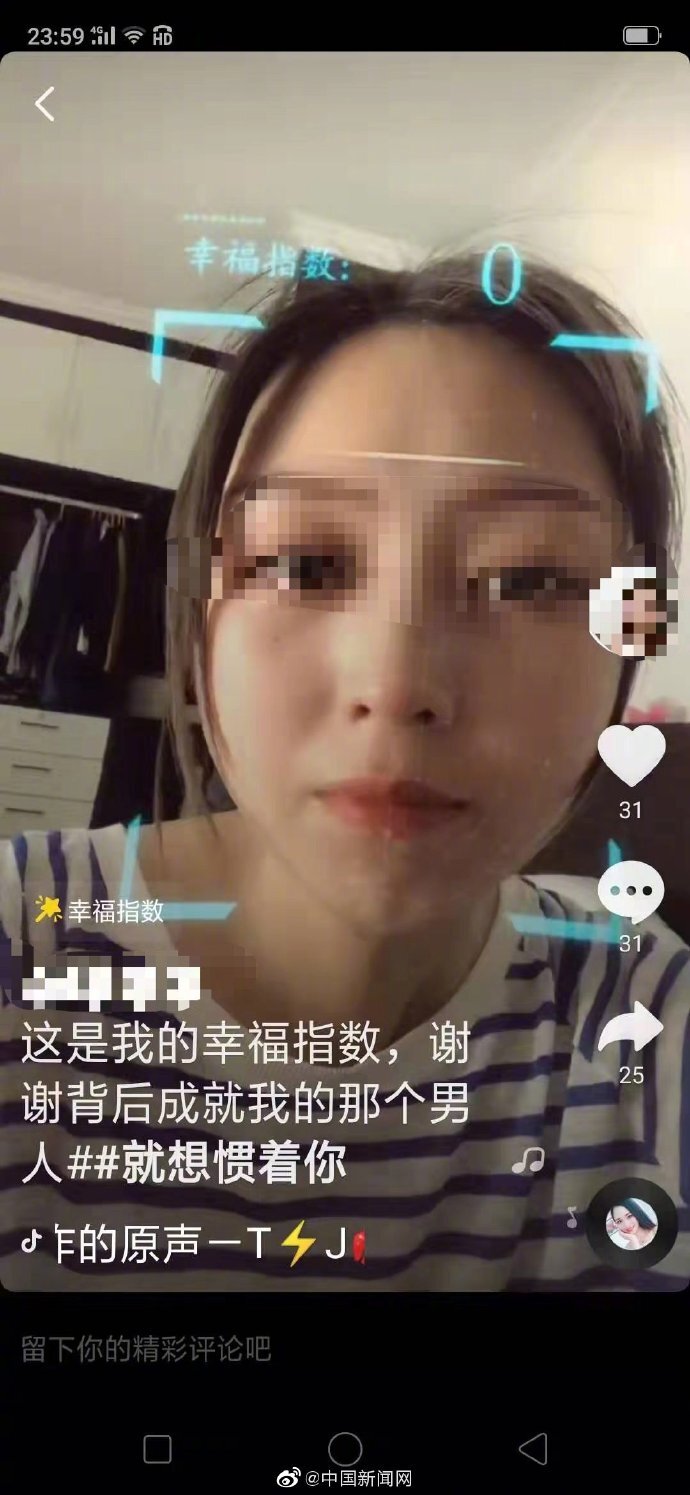Share this video using the arrow icon
Screen dimensions: 690x1495
(x=631, y=1030)
